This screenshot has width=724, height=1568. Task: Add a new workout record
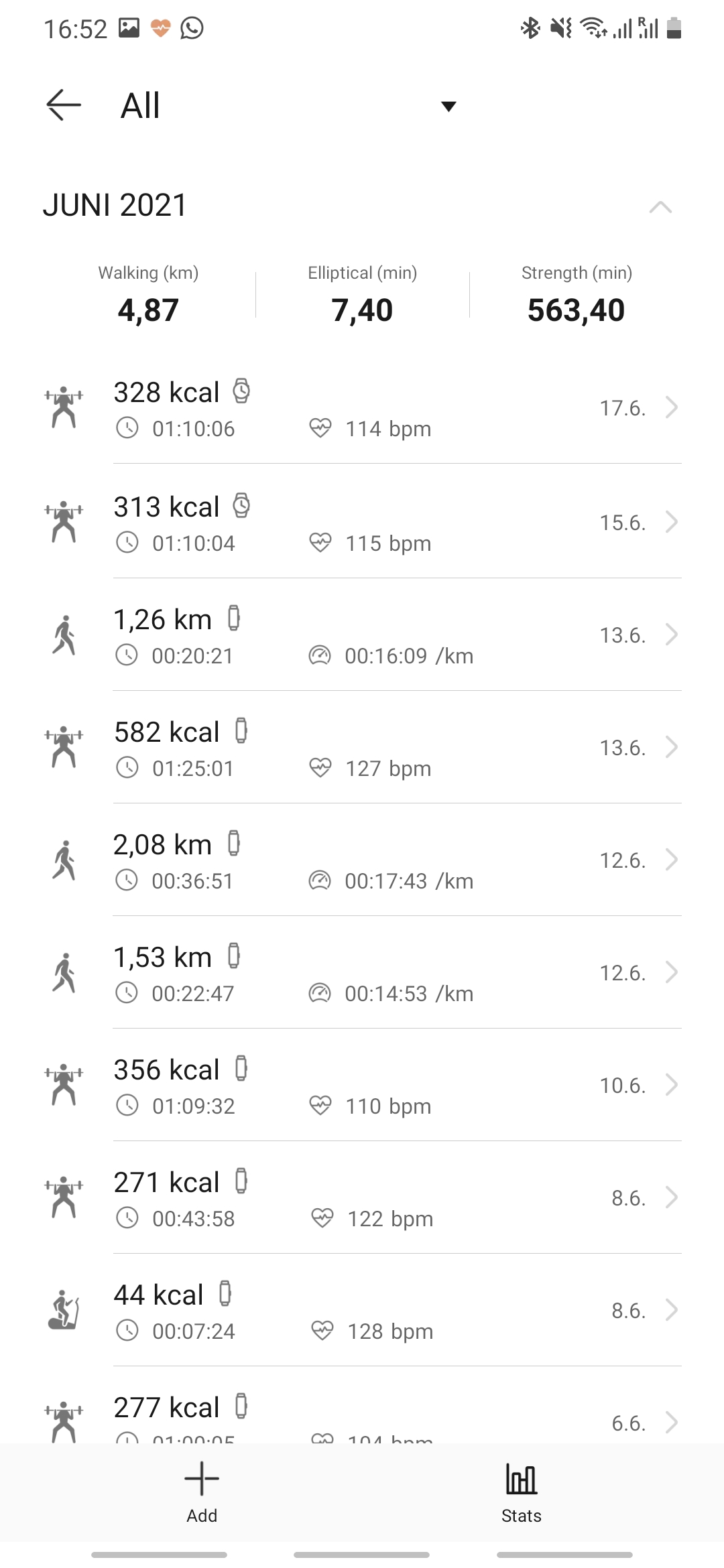point(202,1492)
